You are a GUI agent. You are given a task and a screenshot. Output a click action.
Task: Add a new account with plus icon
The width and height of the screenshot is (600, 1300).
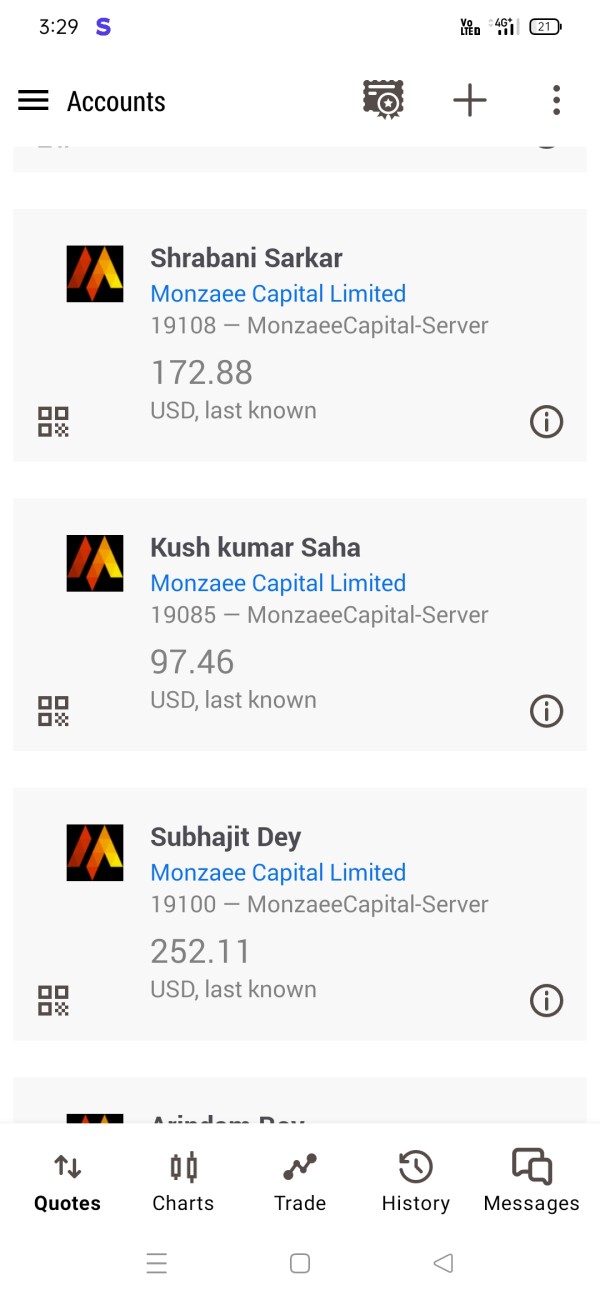click(470, 101)
